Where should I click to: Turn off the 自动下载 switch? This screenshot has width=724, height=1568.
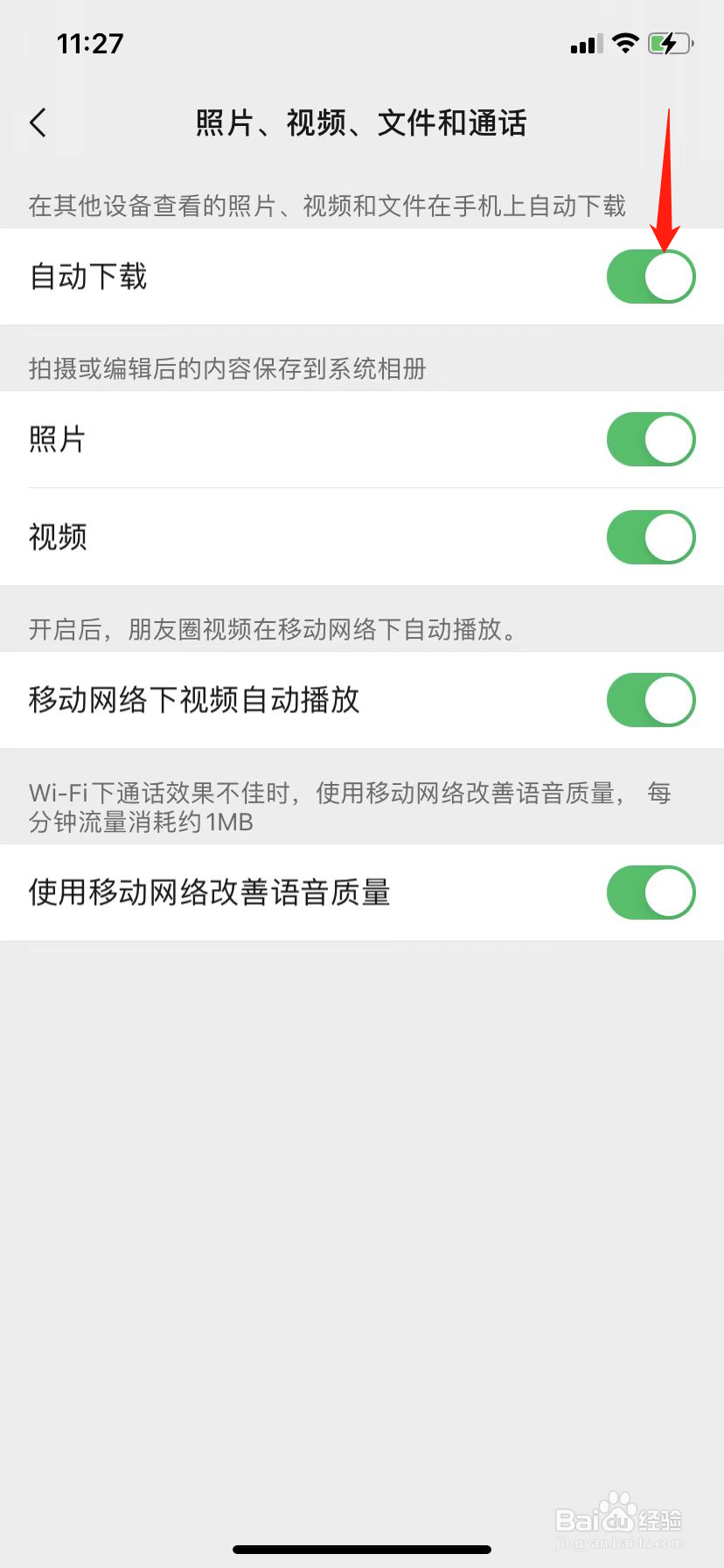[x=651, y=276]
